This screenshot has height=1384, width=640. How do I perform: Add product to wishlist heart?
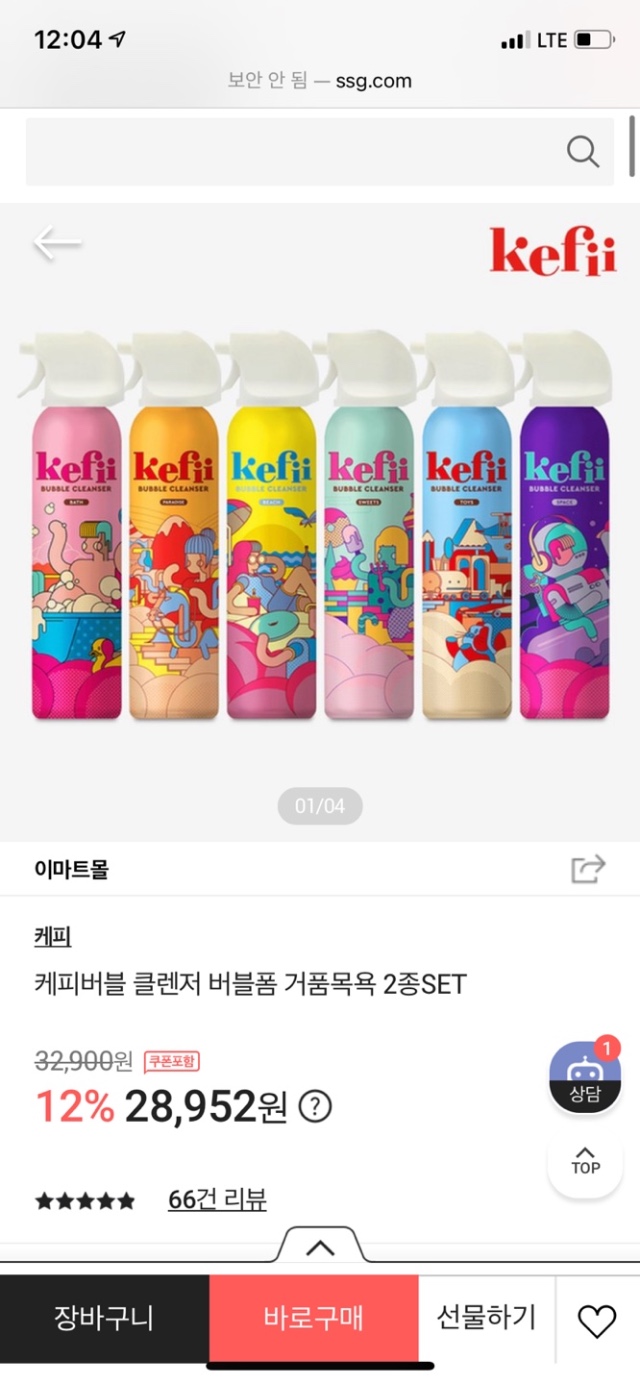(597, 1322)
